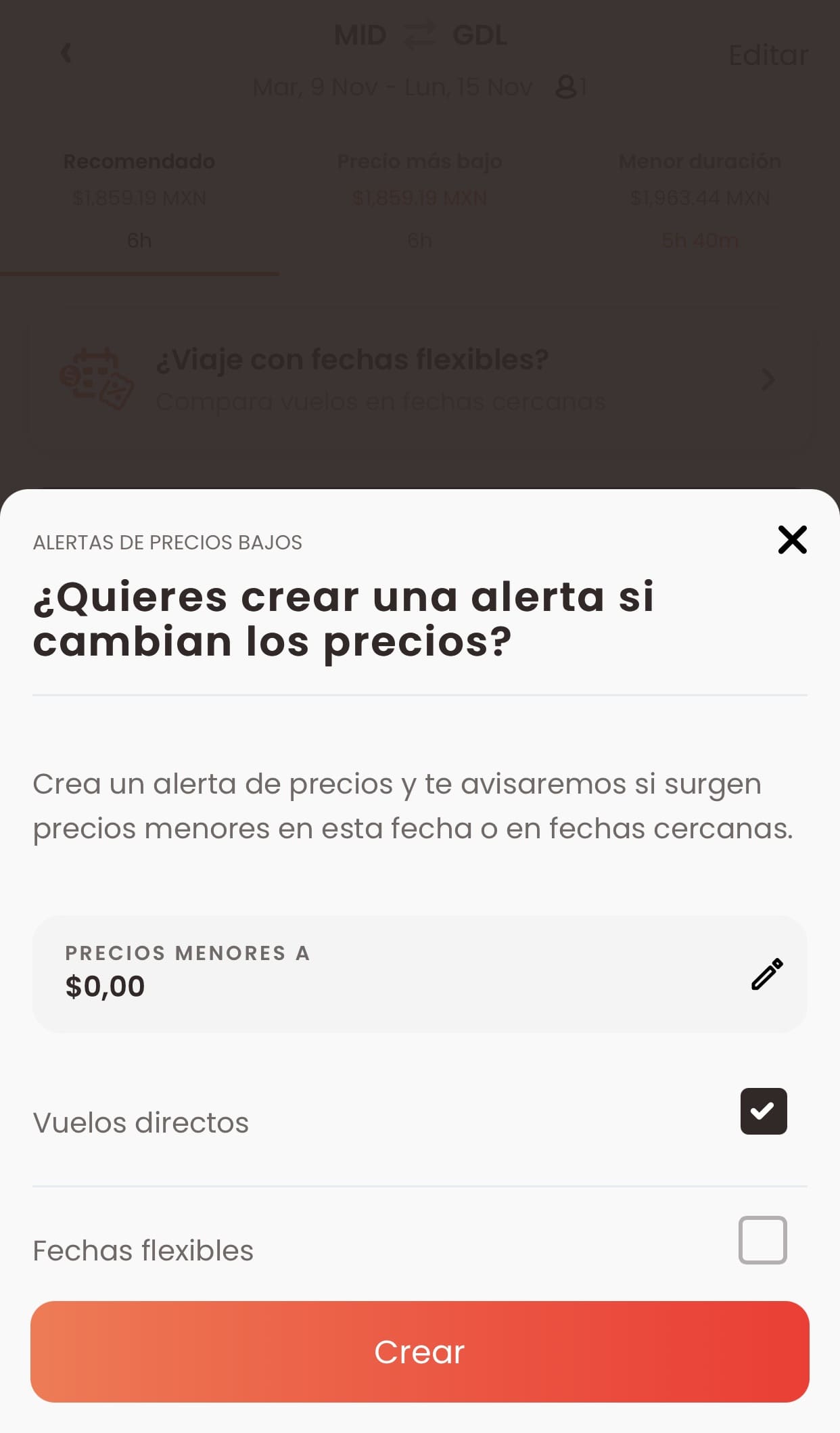Enable the Fechas flexibles checkbox
This screenshot has height=1433, width=840.
[763, 1239]
